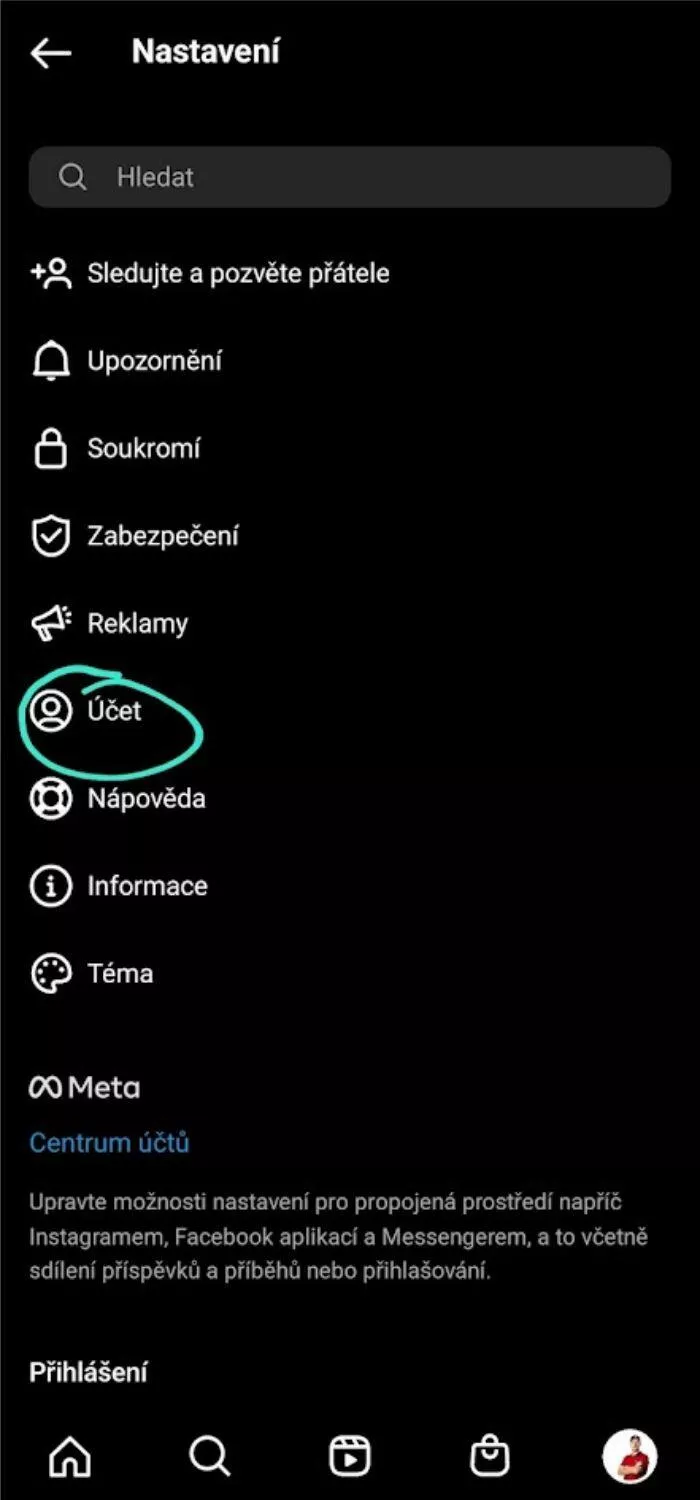Switch to the home feed tab
Image resolution: width=700 pixels, height=1500 pixels.
[69, 1457]
